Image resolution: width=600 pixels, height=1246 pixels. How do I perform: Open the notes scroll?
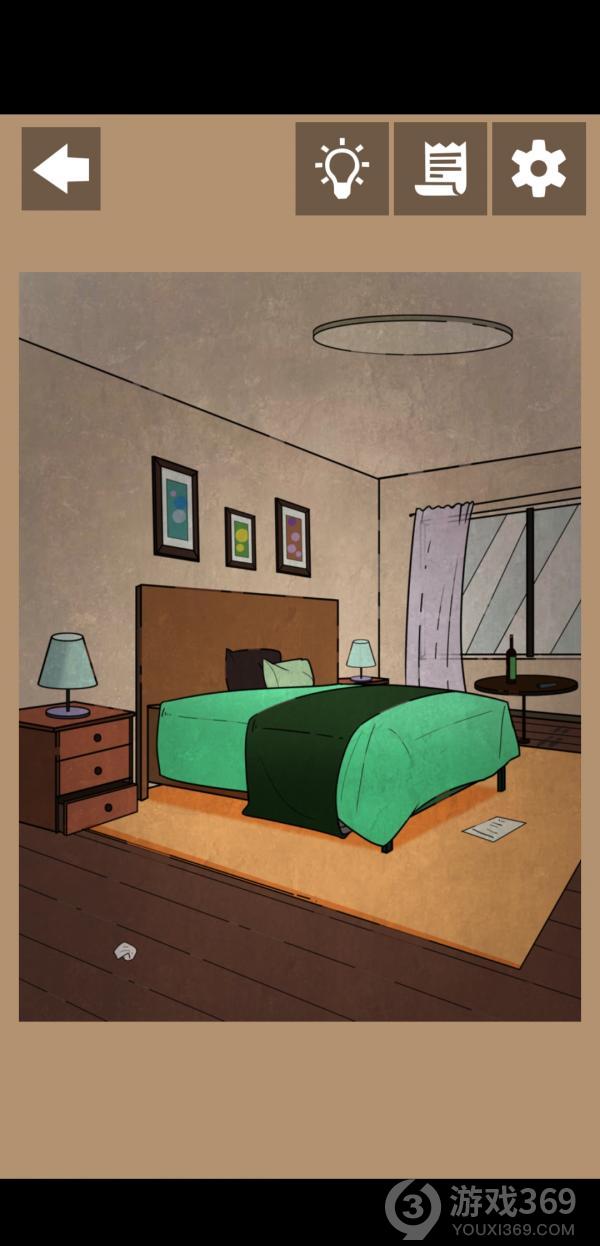click(440, 168)
